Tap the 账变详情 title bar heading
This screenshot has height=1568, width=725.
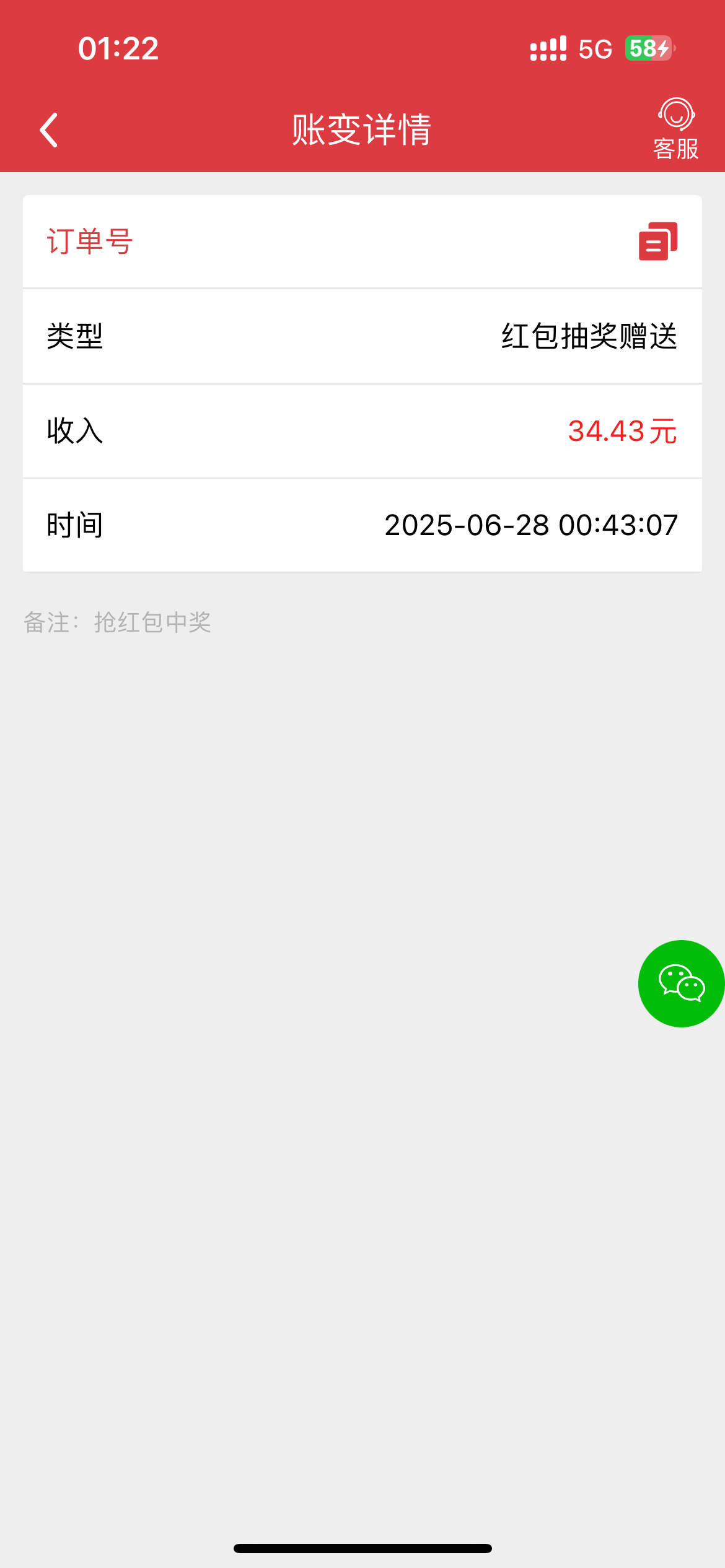[x=361, y=130]
